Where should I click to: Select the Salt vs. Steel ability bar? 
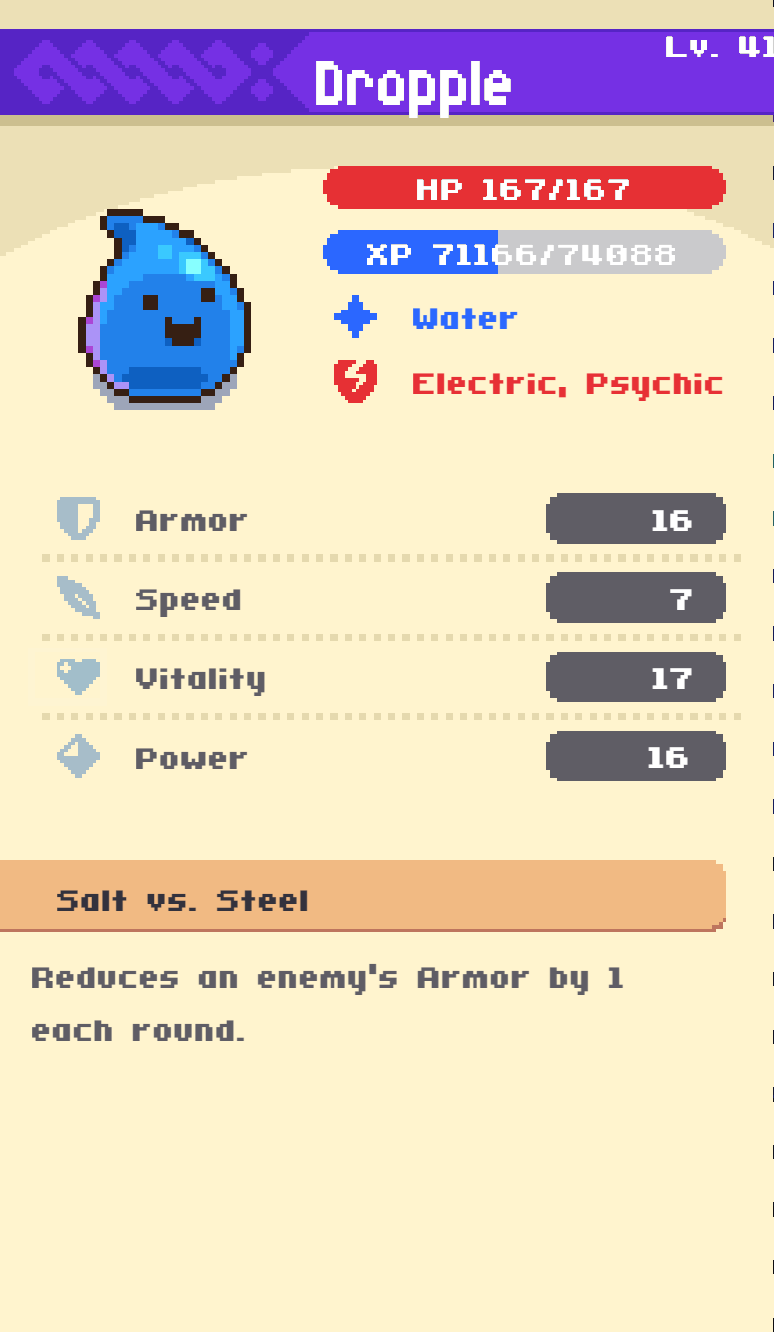point(360,896)
